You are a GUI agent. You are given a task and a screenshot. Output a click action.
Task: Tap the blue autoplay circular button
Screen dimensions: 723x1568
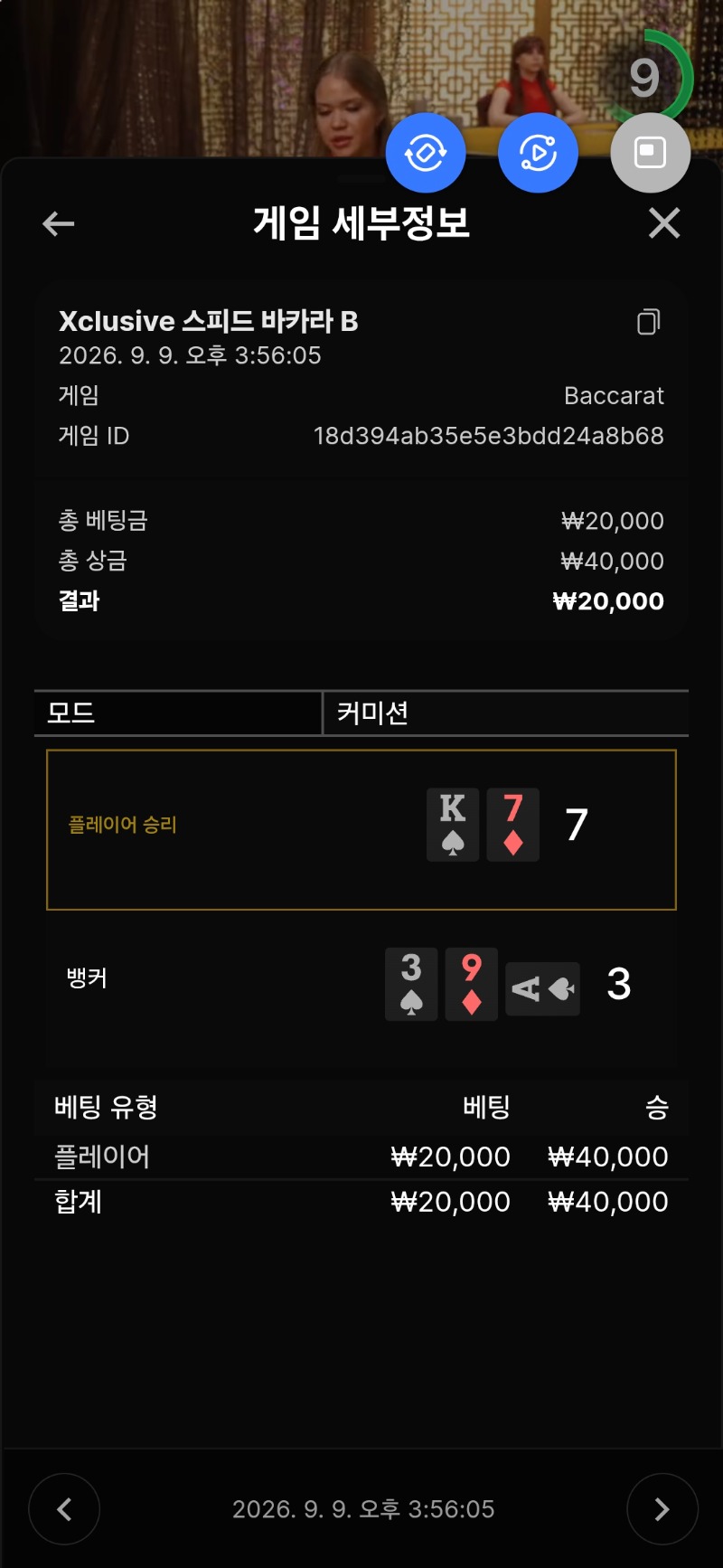click(538, 153)
